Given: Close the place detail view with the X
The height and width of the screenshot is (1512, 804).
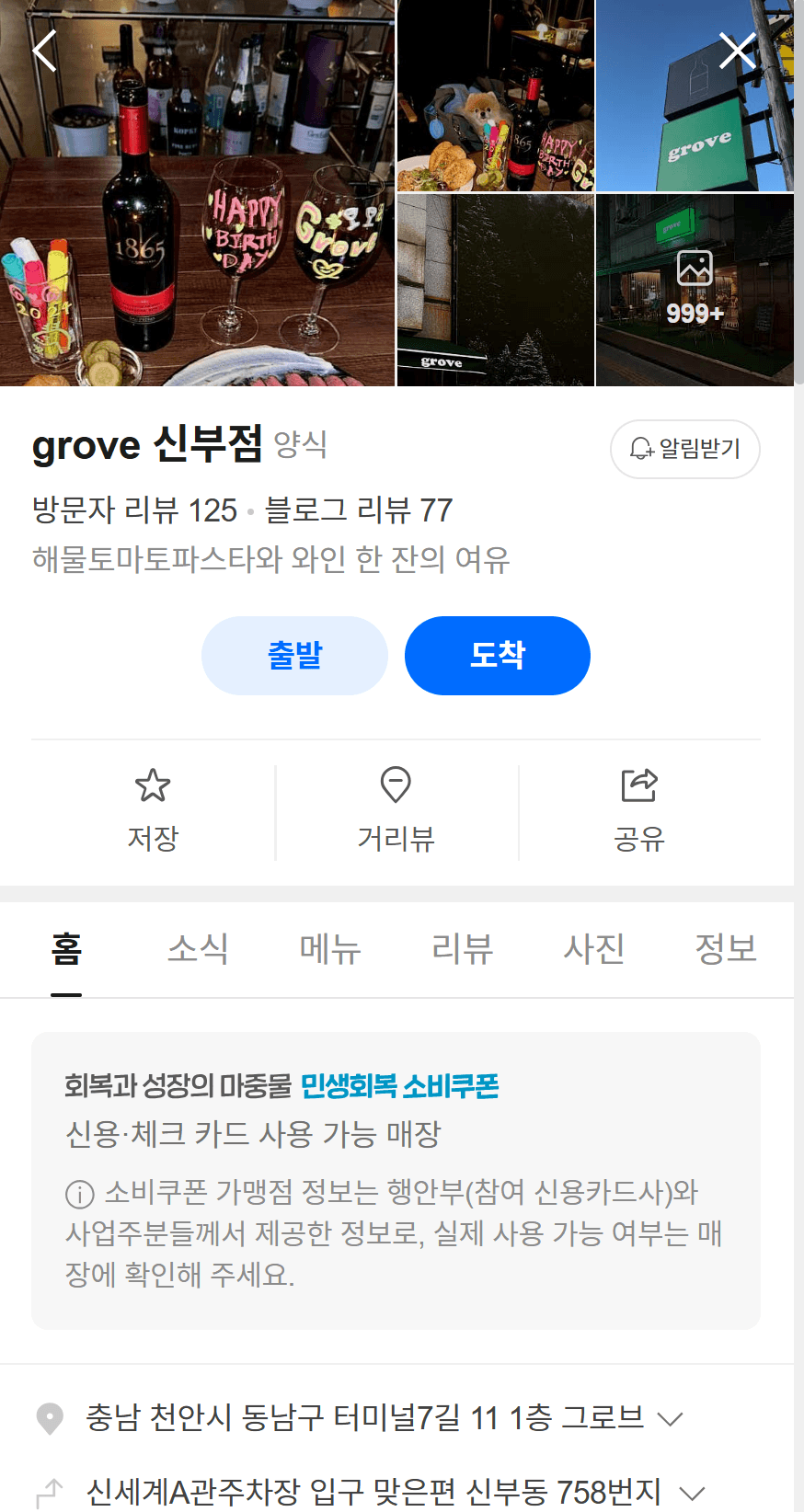Looking at the screenshot, I should point(737,51).
